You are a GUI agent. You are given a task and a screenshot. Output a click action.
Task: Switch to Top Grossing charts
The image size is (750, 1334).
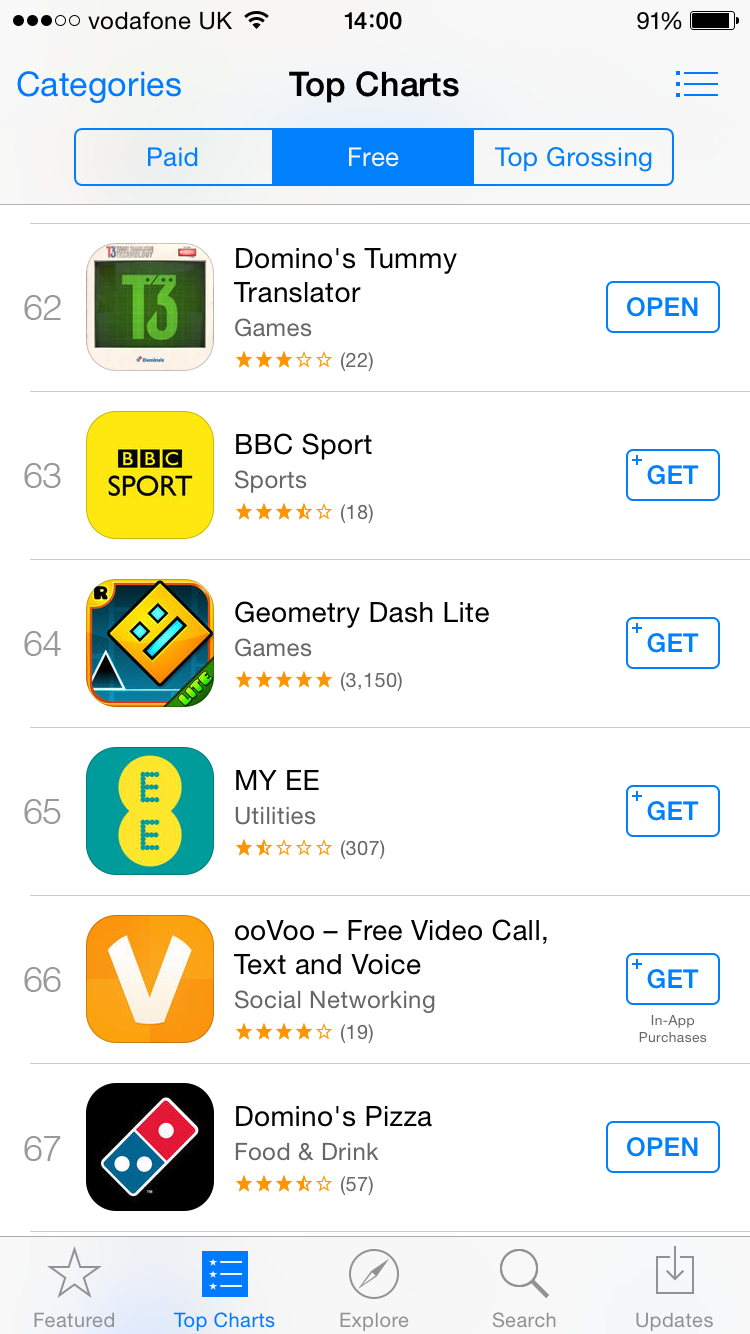573,157
